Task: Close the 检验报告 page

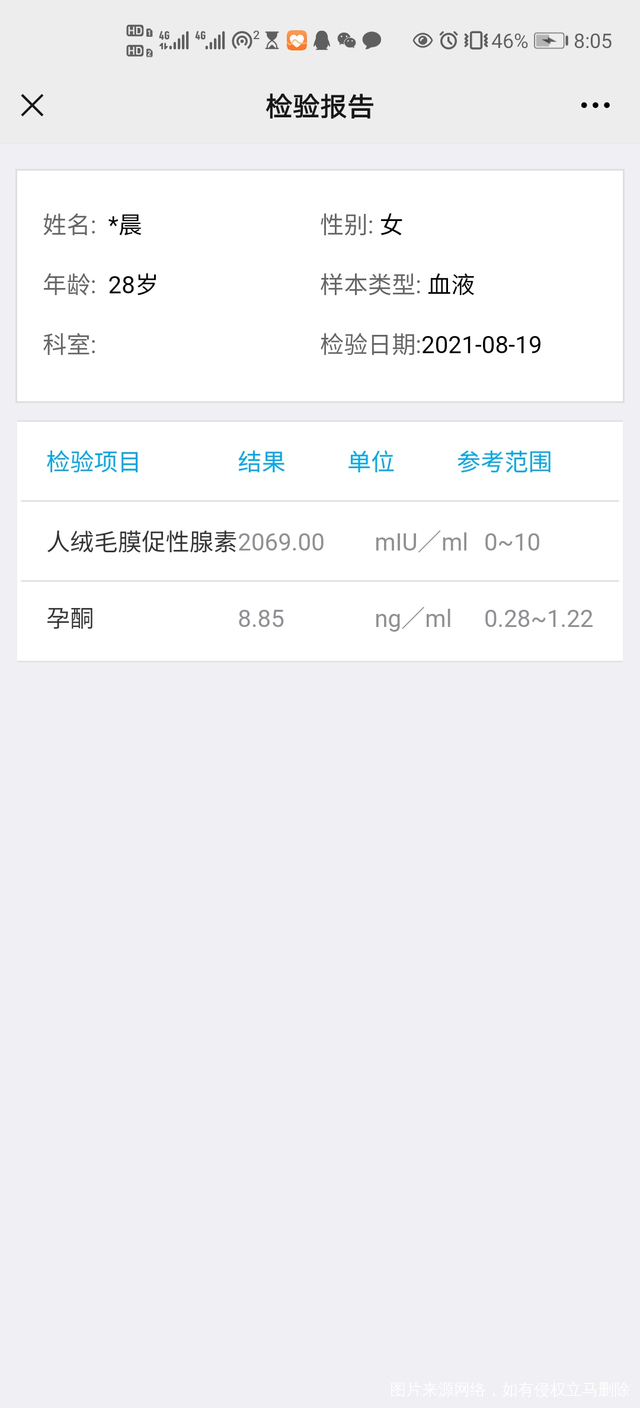Action: click(x=32, y=105)
